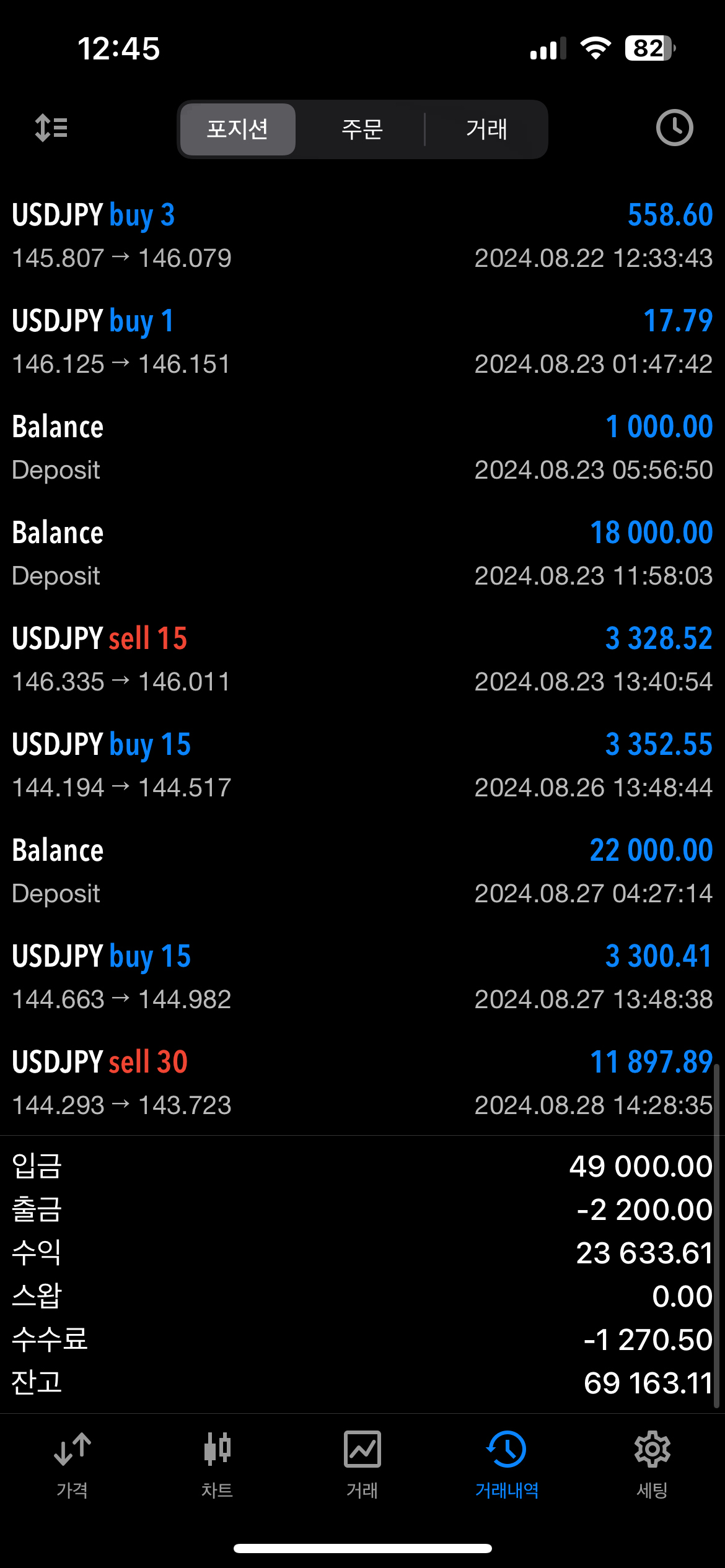Viewport: 725px width, 1568px height.
Task: Select the 거래내역 tab
Action: (507, 1464)
